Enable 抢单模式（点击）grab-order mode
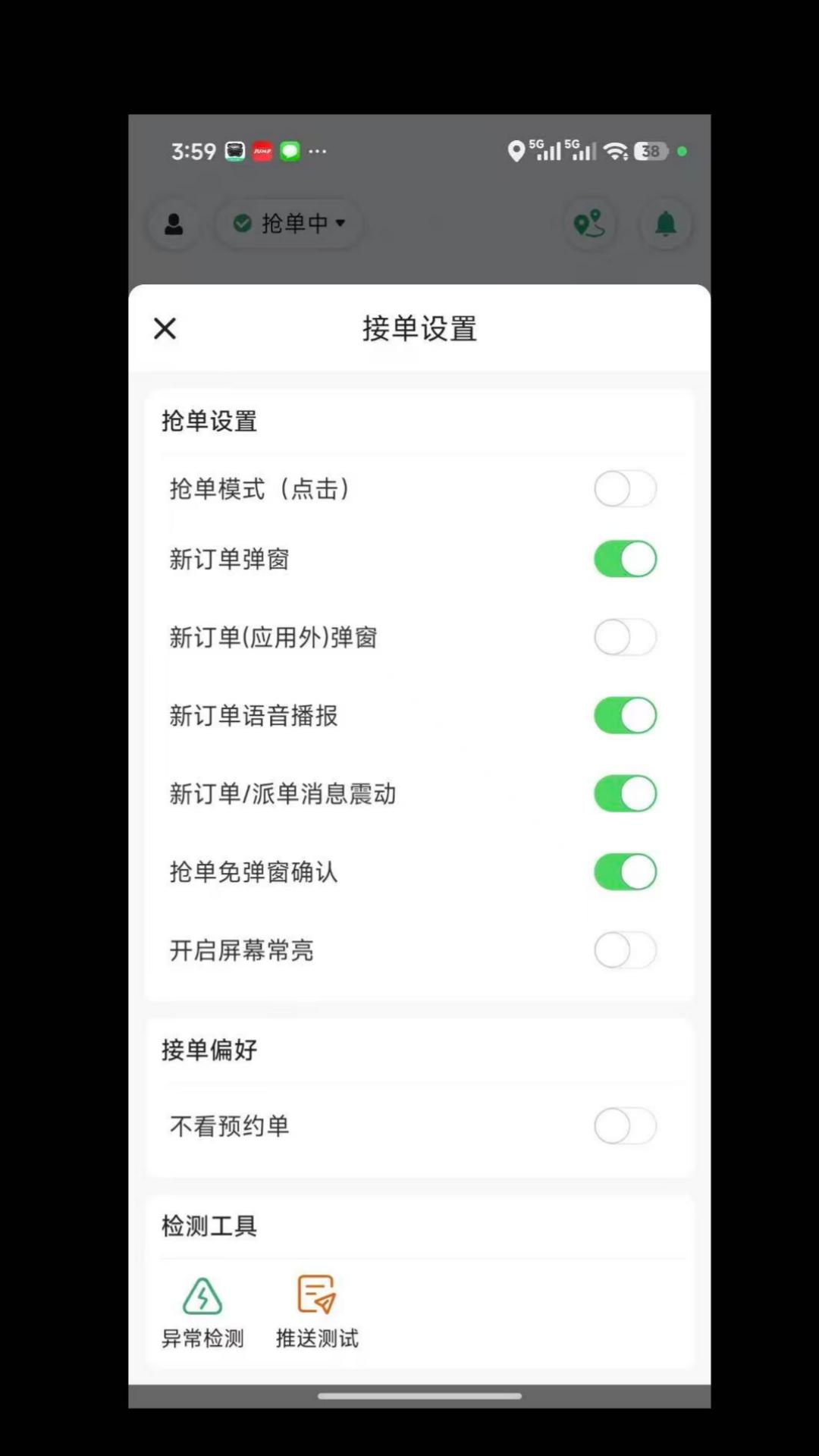Viewport: 819px width, 1456px height. coord(625,488)
